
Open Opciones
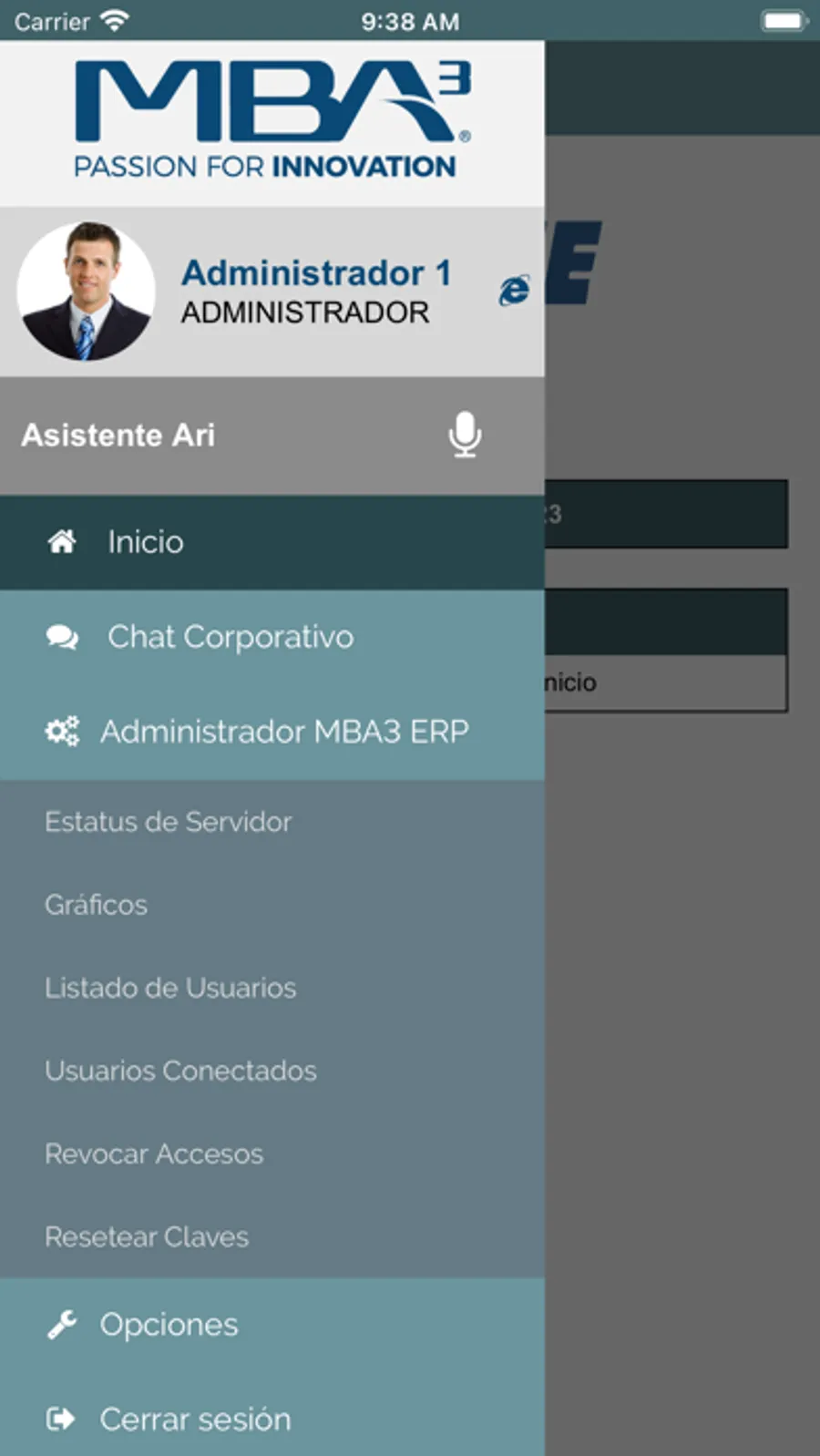pyautogui.click(x=272, y=1325)
